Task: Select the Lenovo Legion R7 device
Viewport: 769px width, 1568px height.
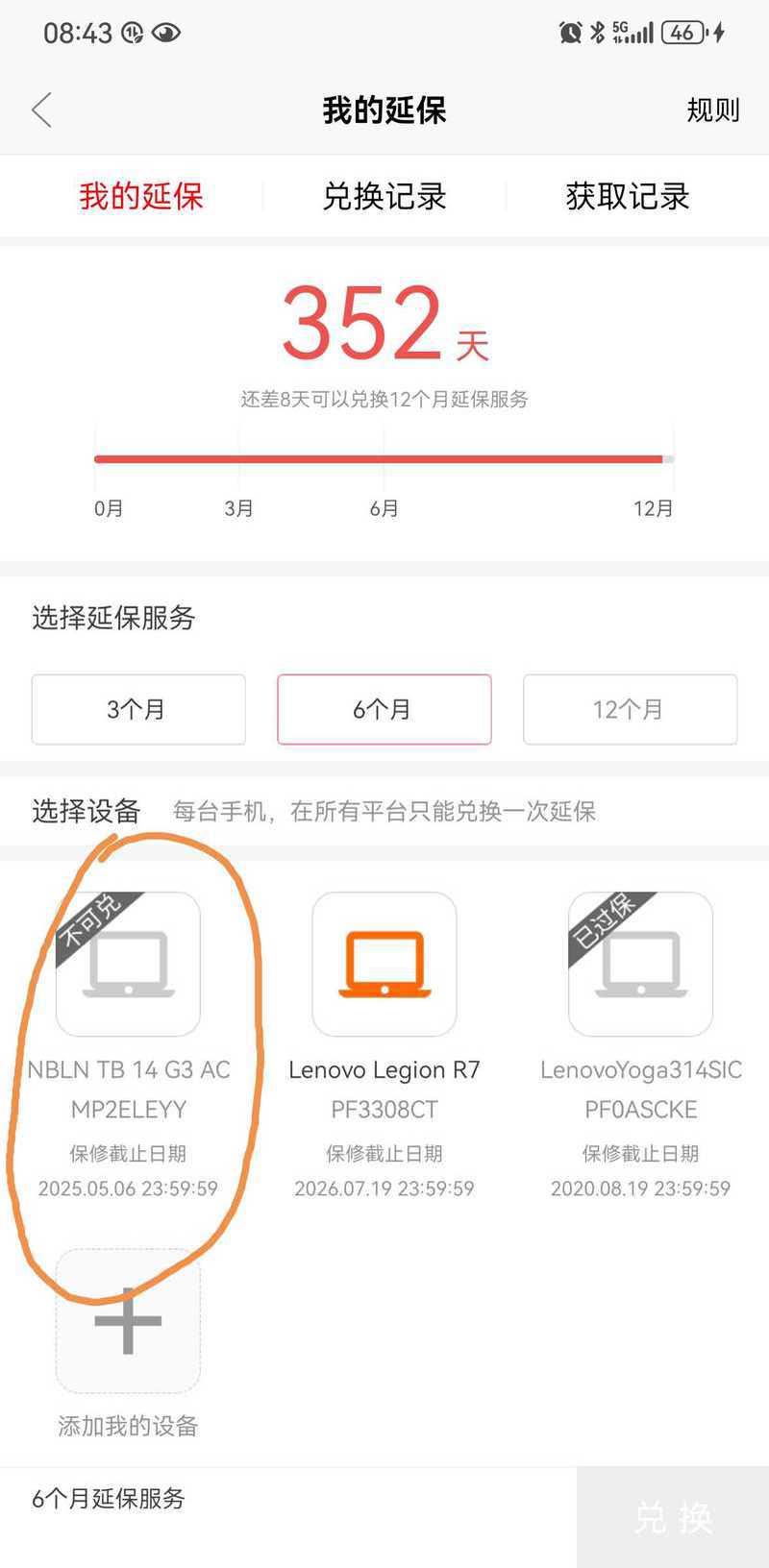Action: click(x=384, y=964)
